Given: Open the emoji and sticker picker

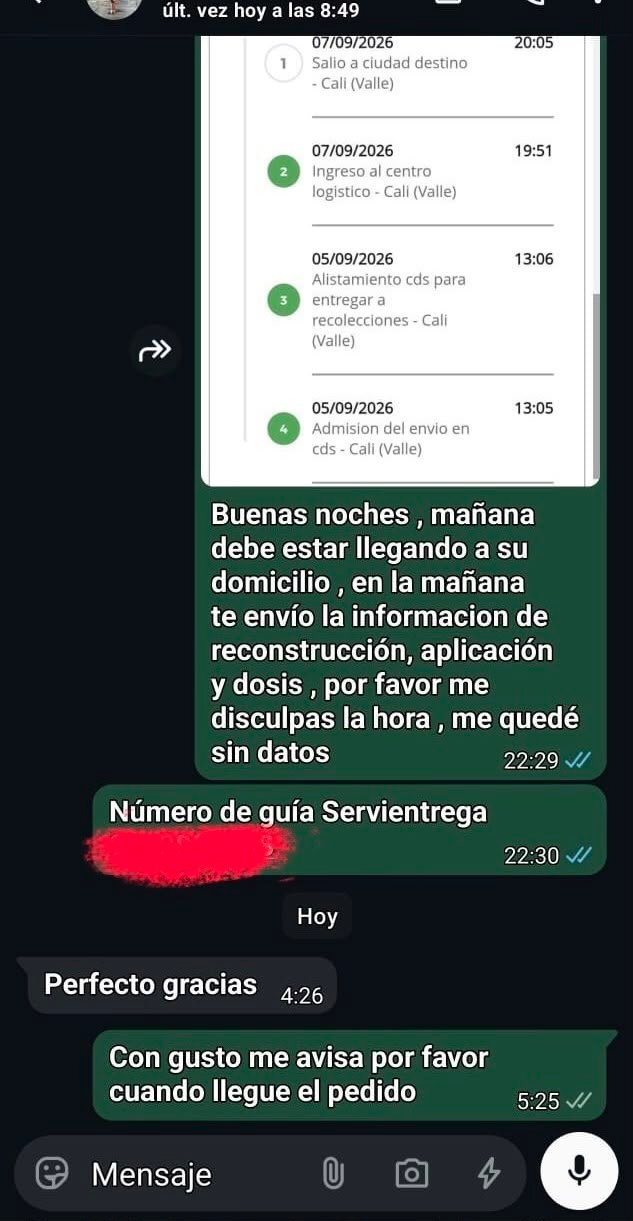Looking at the screenshot, I should [52, 1173].
